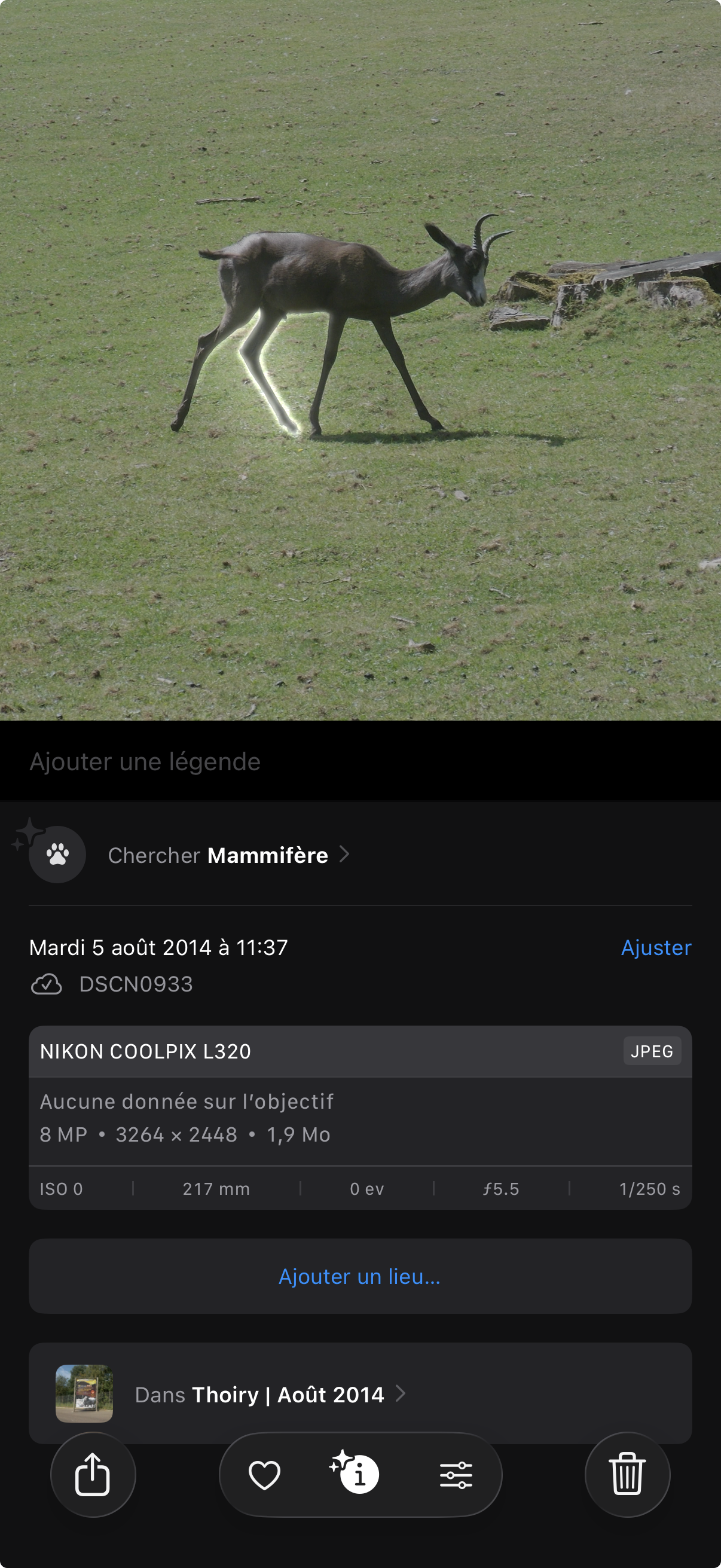Toggle the photo info panel

(358, 1475)
